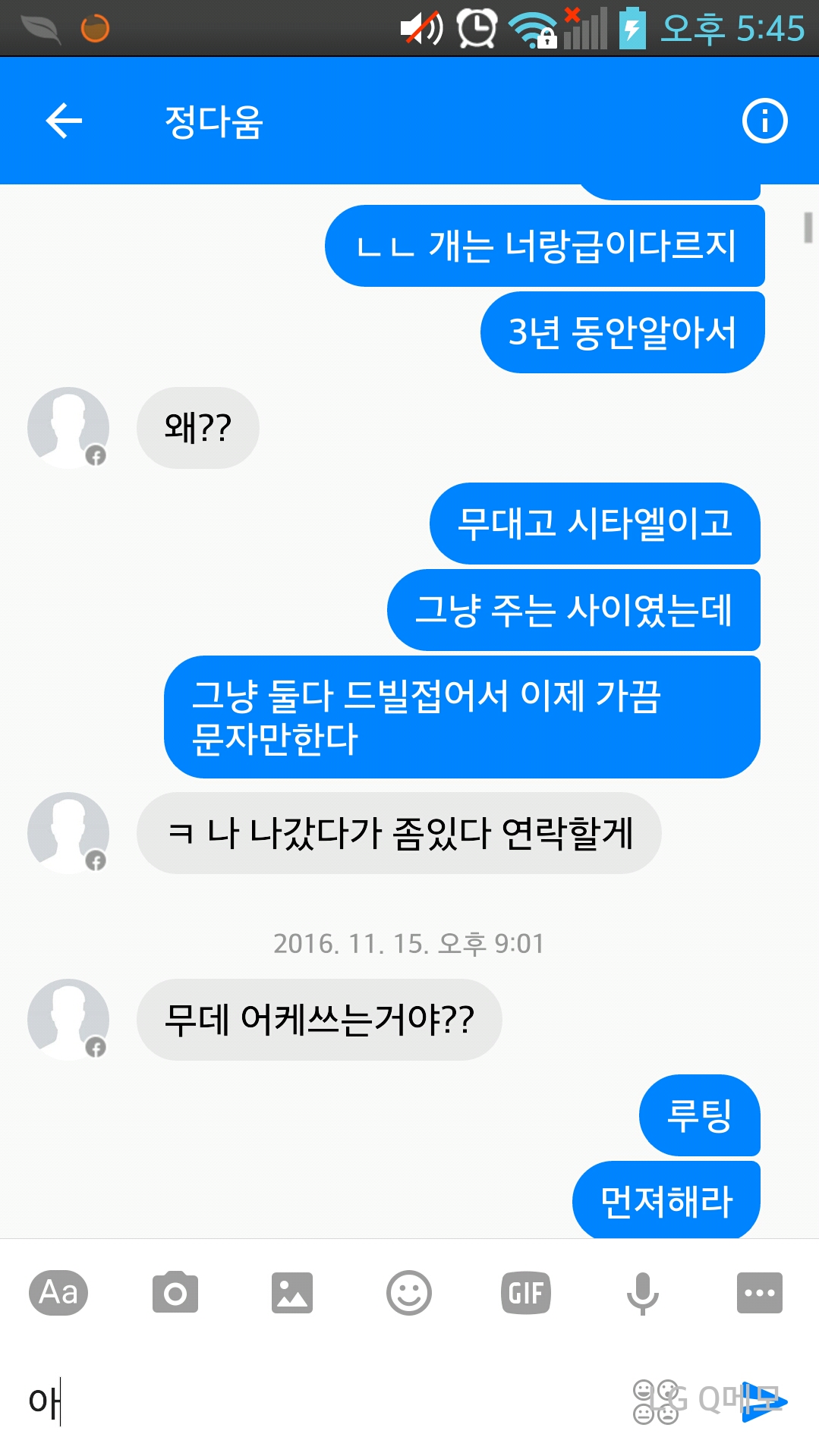Screen dimensions: 819x1456
Task: Open the photo gallery picker
Action: click(x=292, y=1292)
